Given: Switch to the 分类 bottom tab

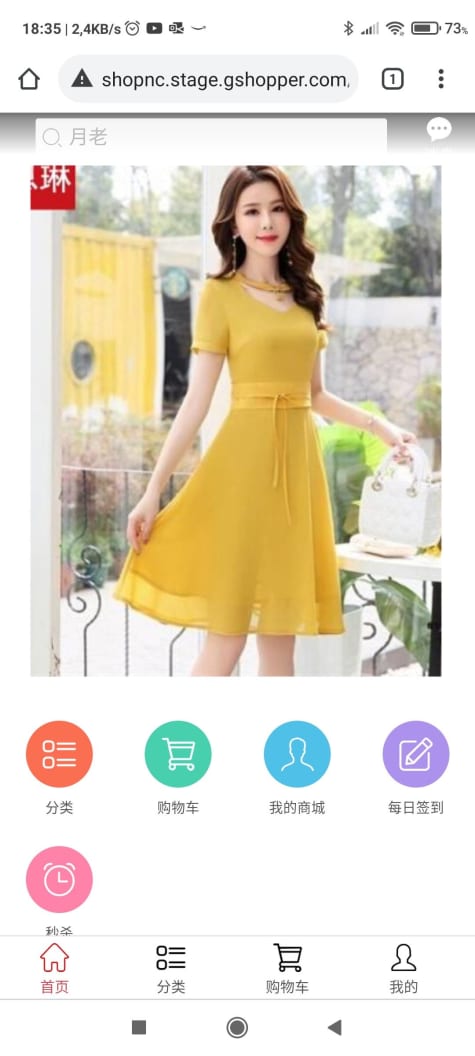Looking at the screenshot, I should 171,968.
